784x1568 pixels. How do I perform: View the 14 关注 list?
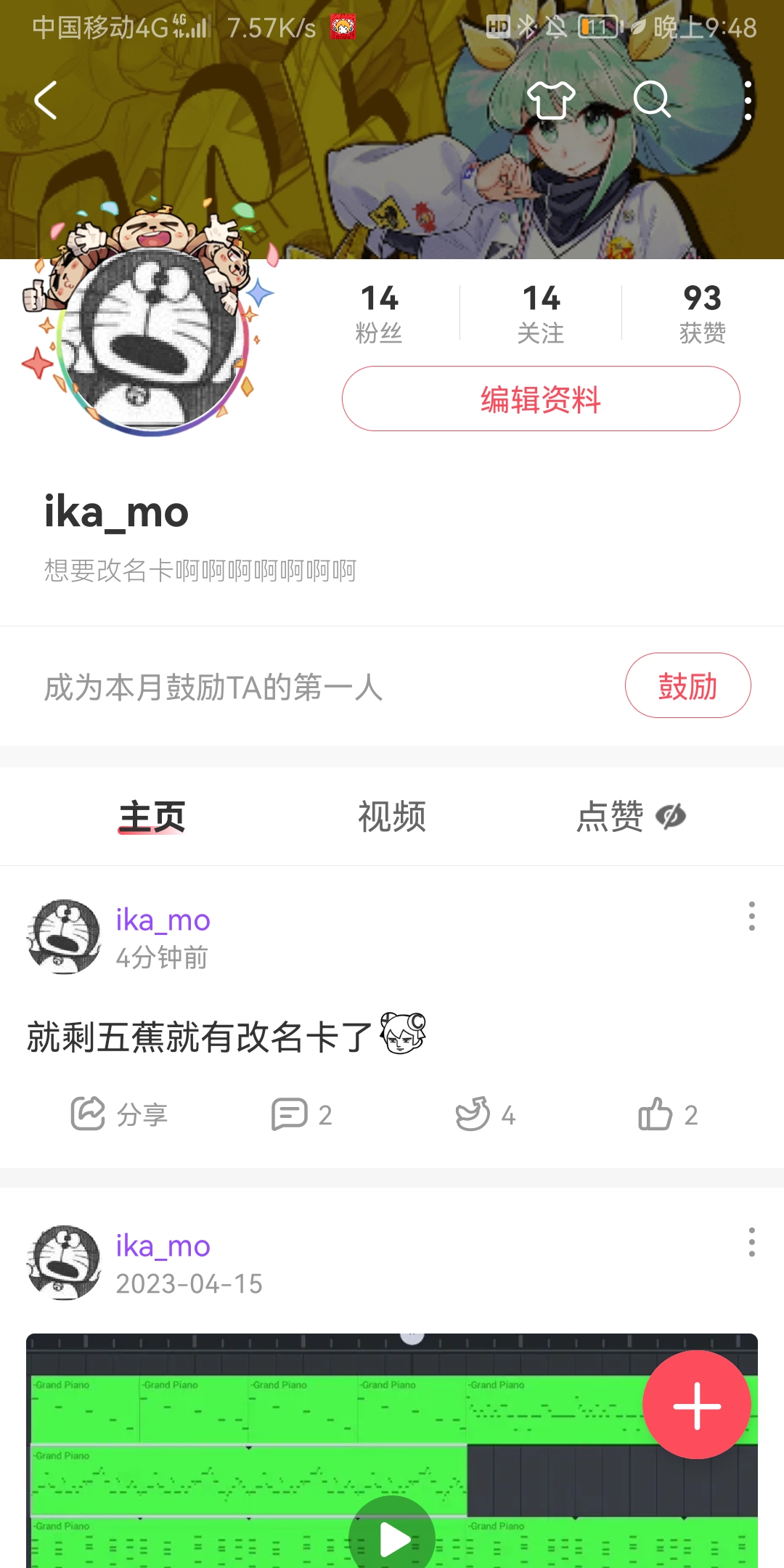(541, 313)
